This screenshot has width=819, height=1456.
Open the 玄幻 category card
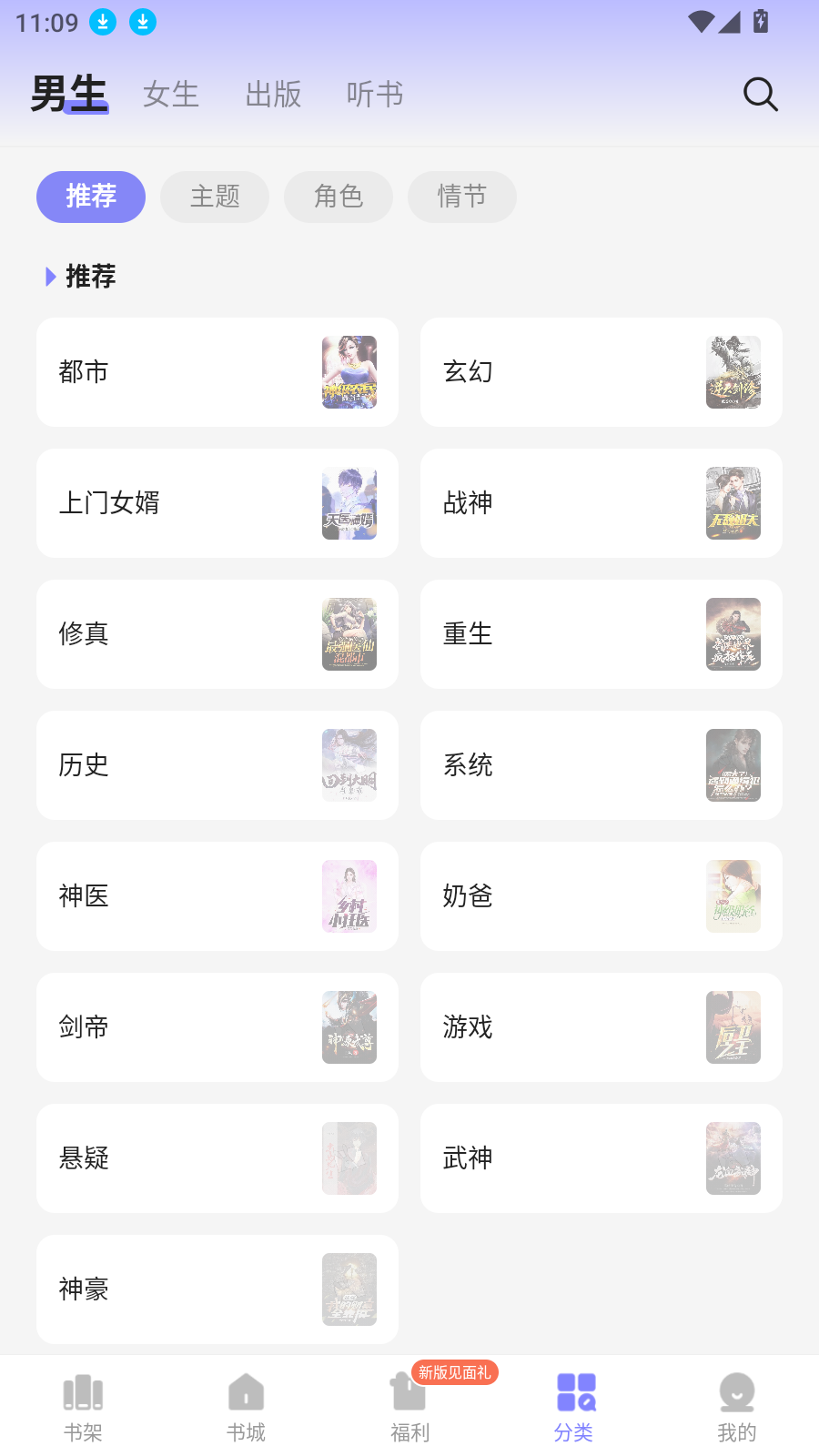[602, 372]
